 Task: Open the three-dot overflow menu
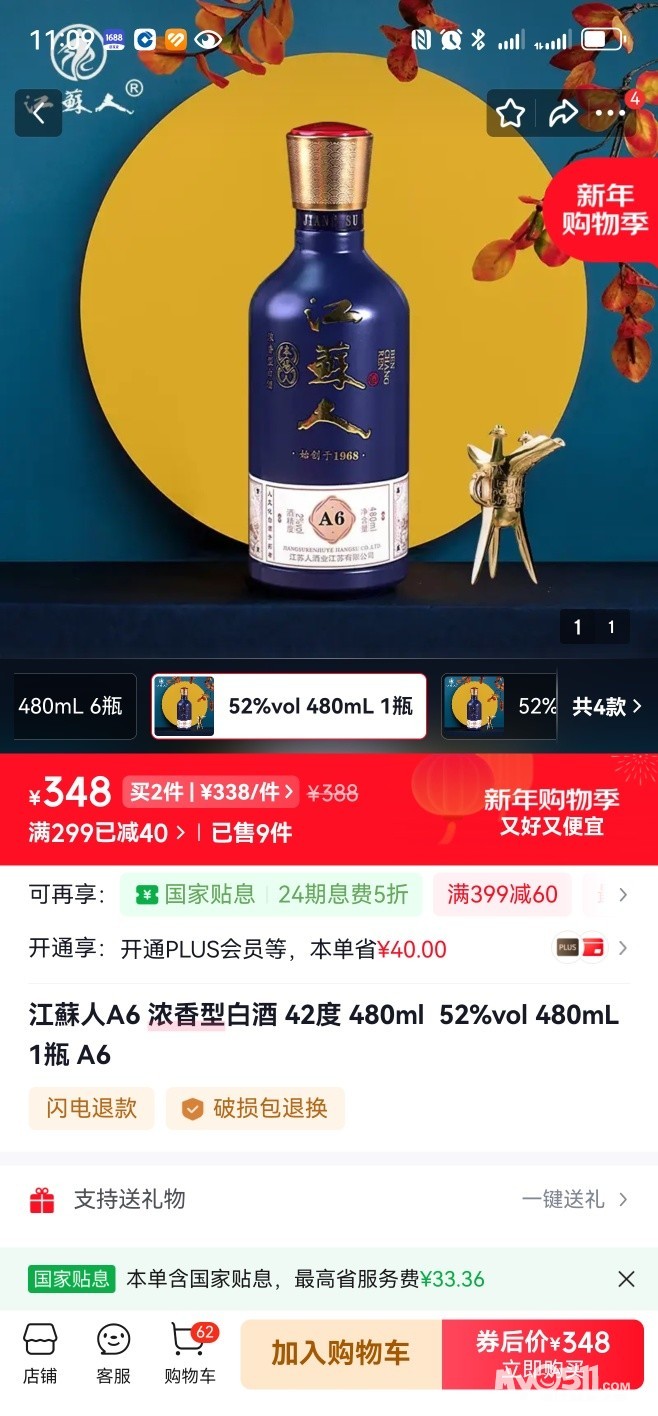coord(610,113)
